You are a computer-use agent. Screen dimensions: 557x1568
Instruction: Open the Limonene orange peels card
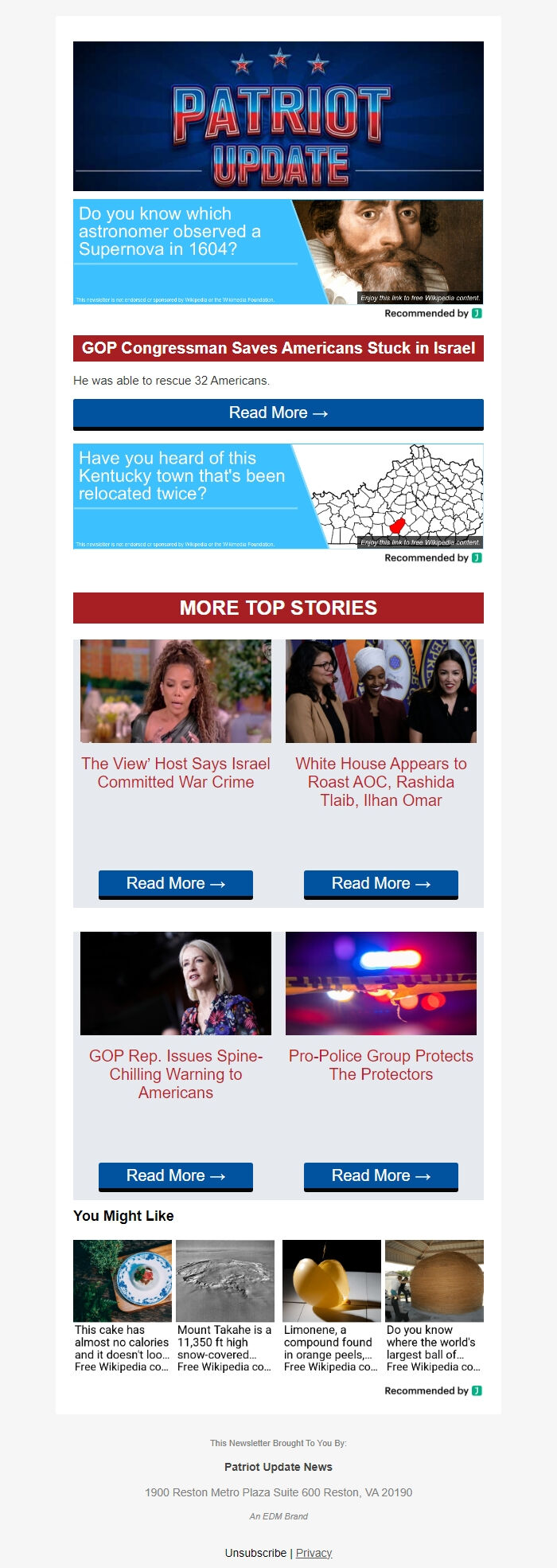(332, 1306)
